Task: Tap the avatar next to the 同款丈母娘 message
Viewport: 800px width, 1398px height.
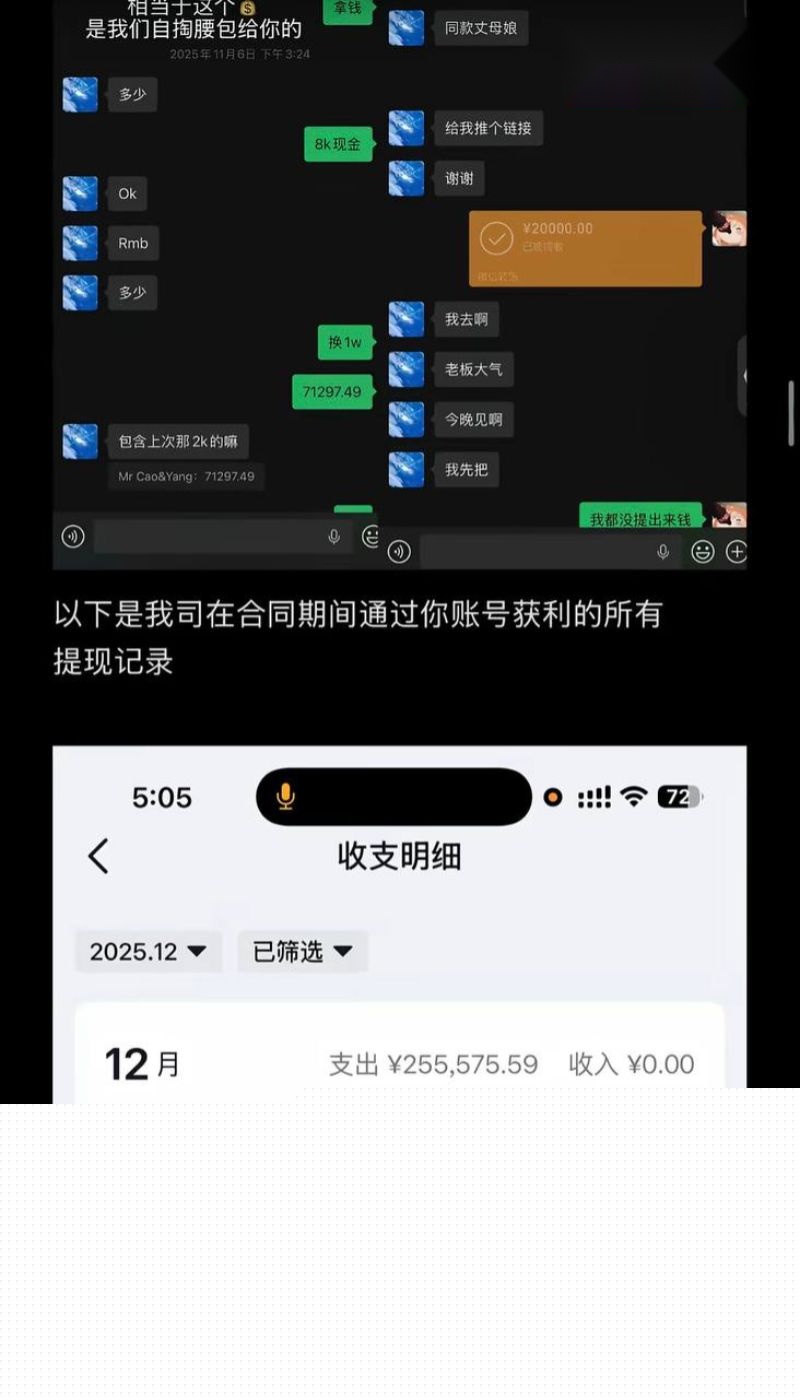Action: 406,28
